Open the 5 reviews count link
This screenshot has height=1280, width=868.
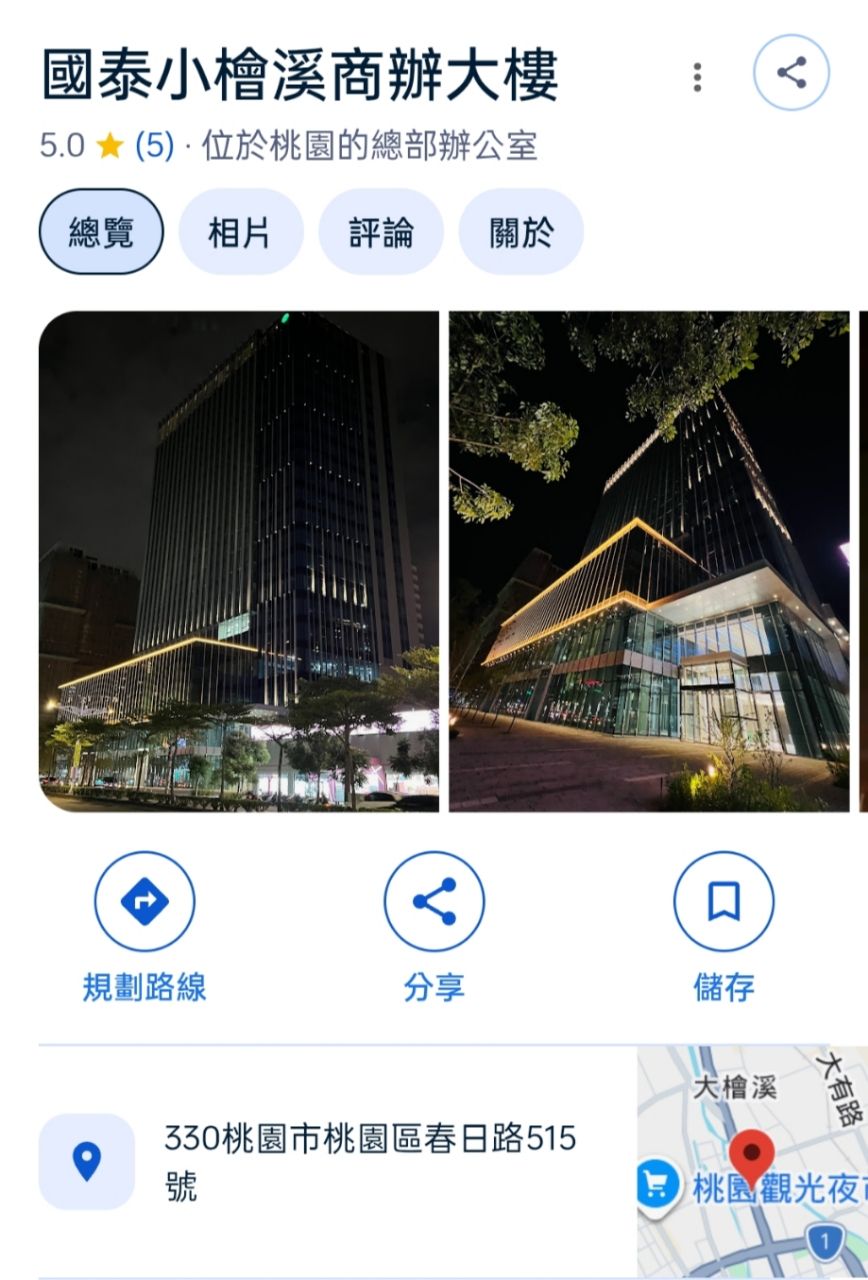tap(154, 146)
